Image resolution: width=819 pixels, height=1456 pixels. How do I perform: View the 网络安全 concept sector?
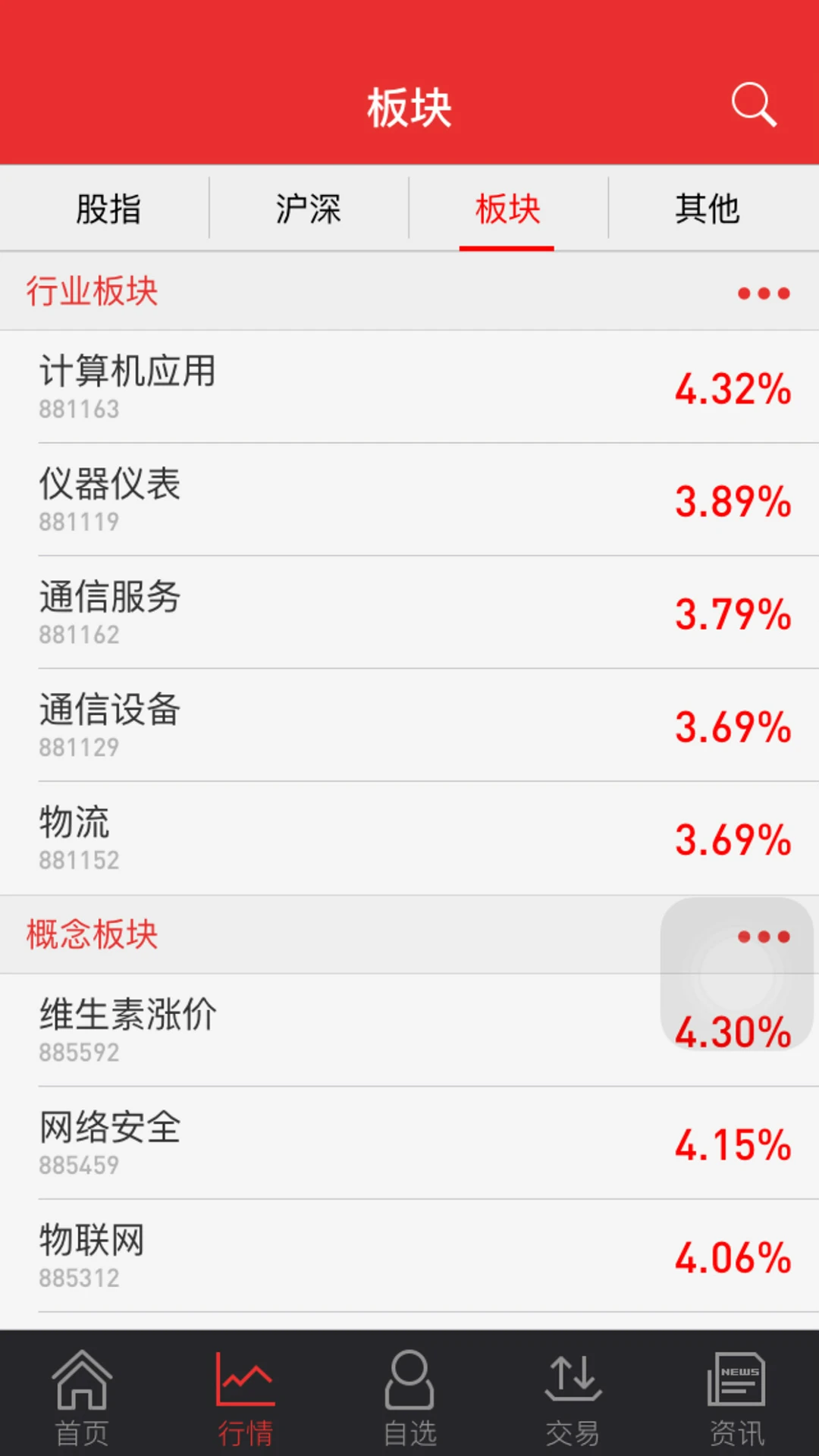click(303, 1144)
